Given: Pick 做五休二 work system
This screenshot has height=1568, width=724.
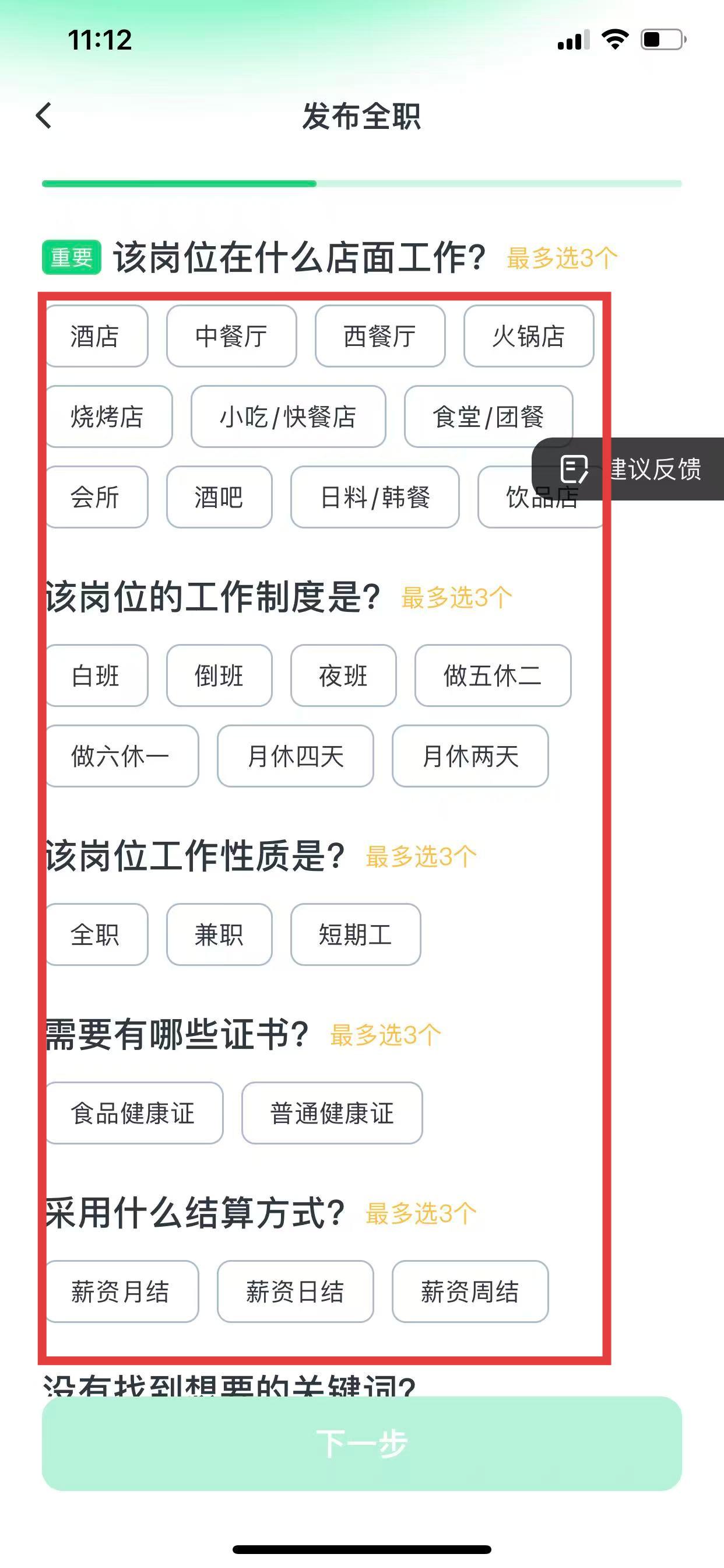Looking at the screenshot, I should pyautogui.click(x=492, y=675).
